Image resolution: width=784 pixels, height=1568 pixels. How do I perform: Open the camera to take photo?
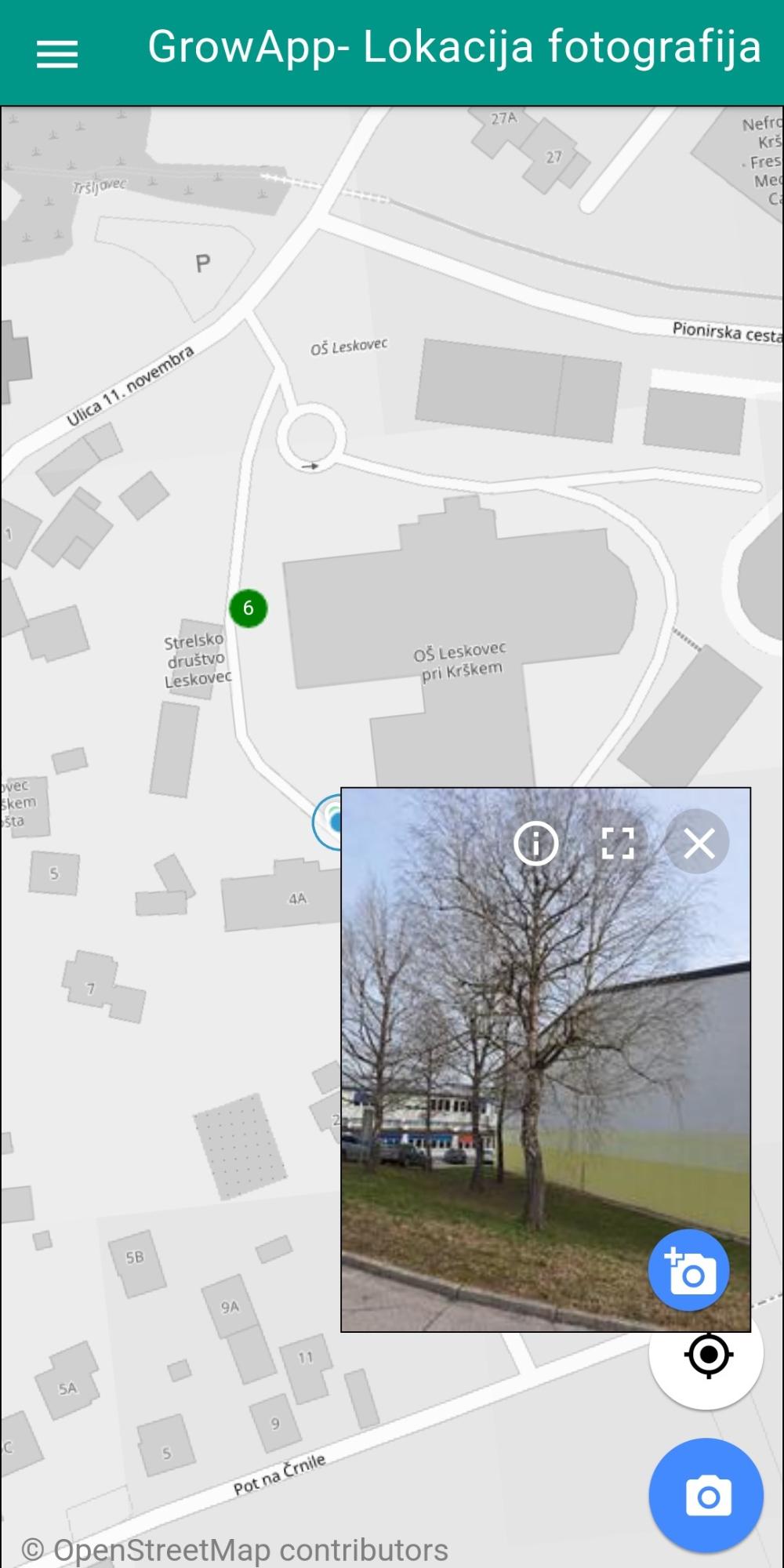pyautogui.click(x=706, y=1496)
